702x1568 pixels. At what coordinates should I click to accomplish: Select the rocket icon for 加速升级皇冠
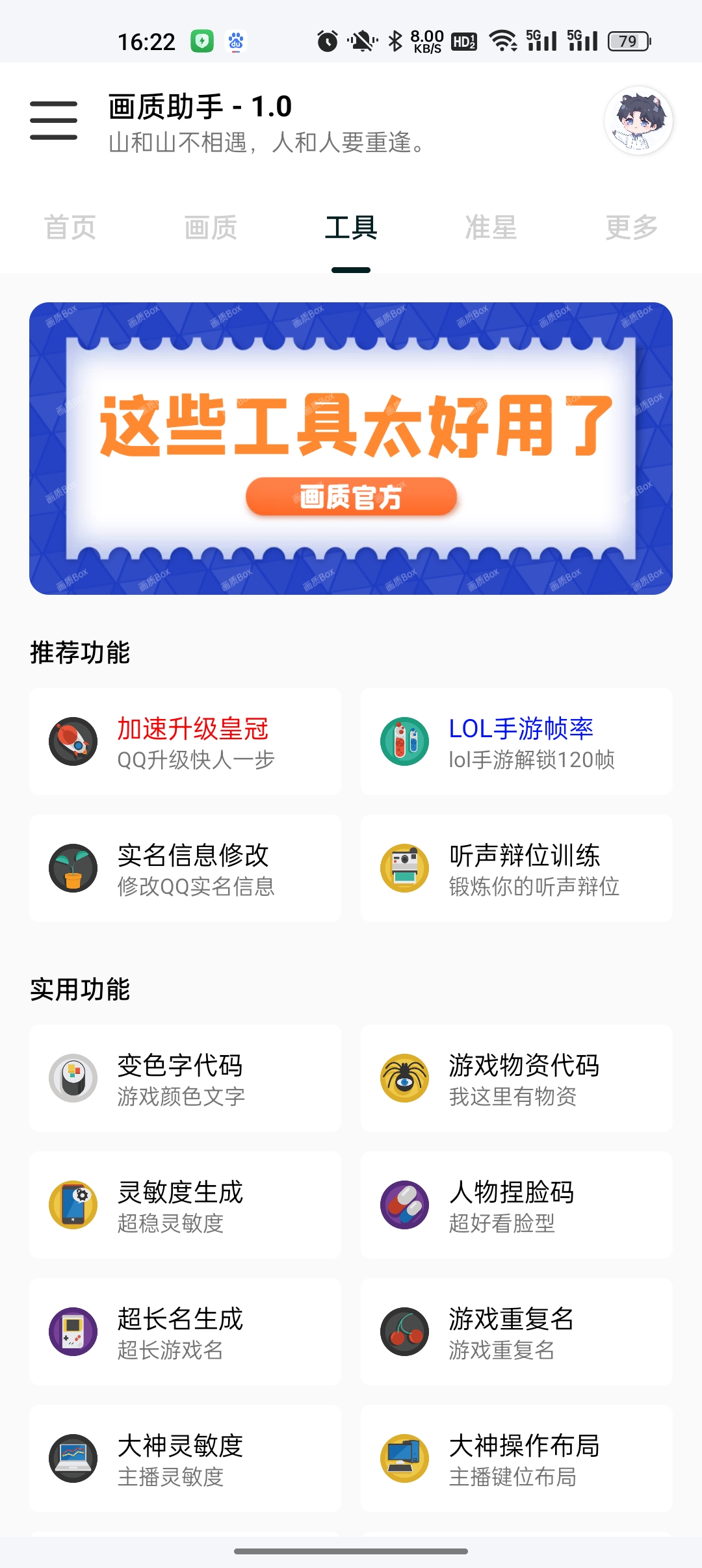click(73, 741)
